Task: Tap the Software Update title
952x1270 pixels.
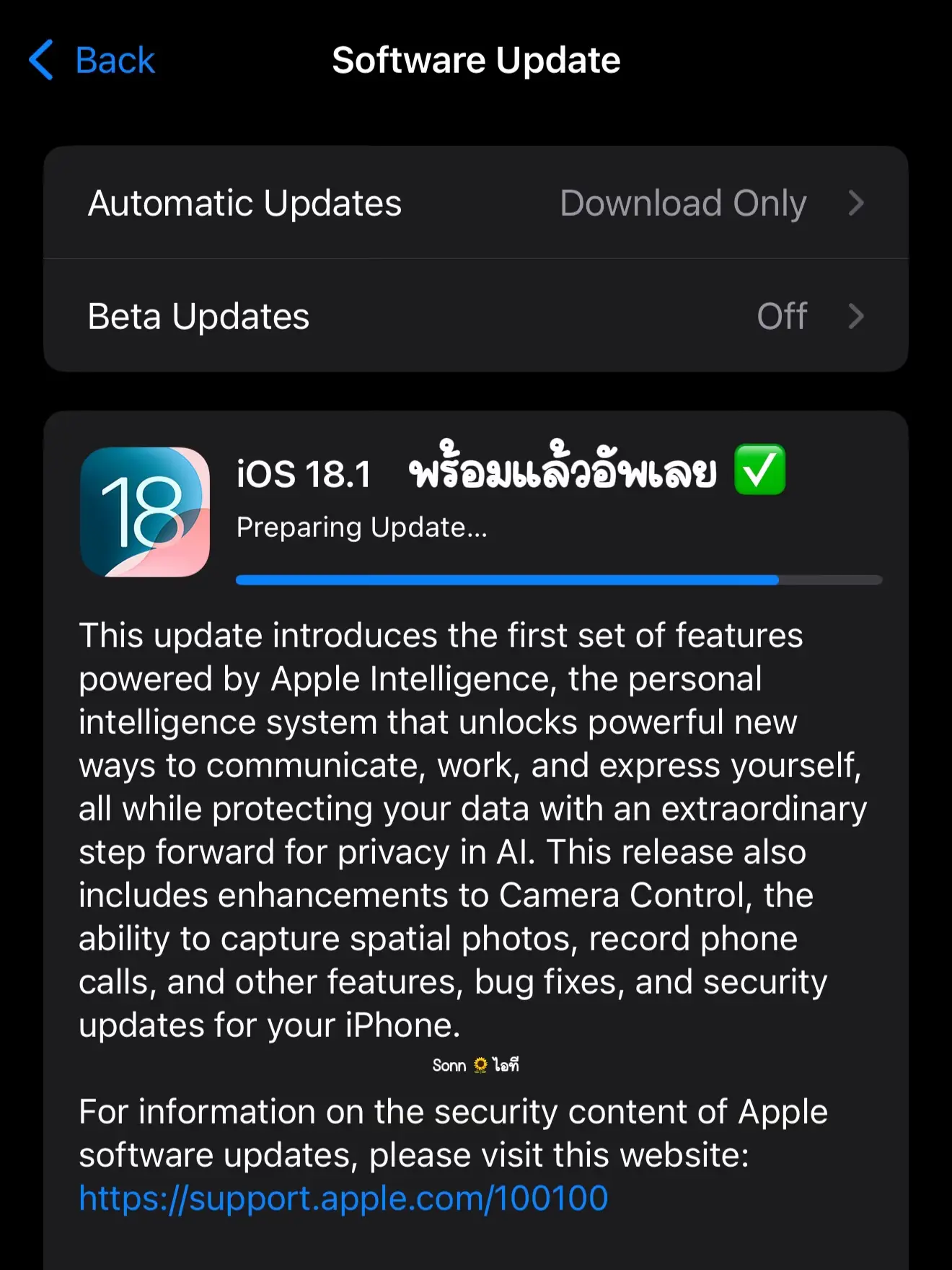Action: coord(475,61)
